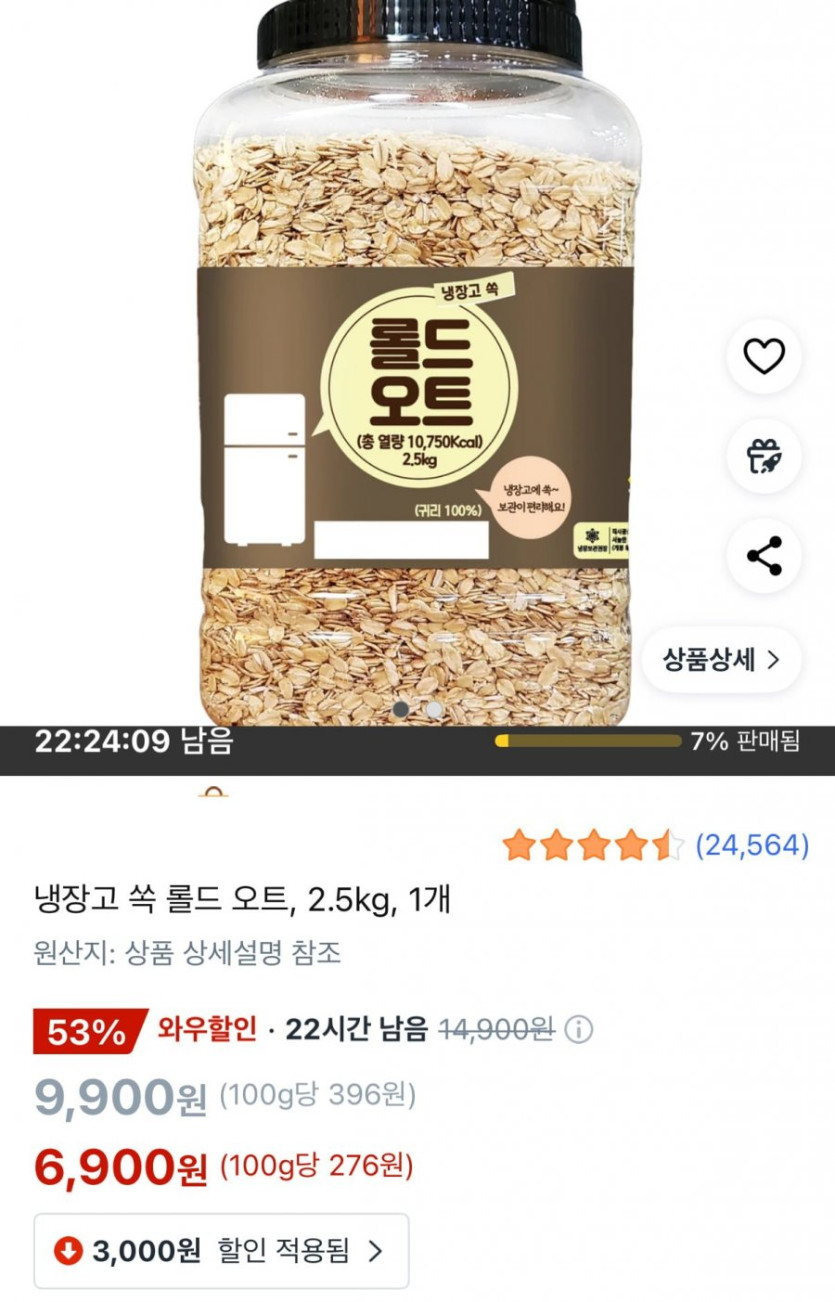Open 상품상세 product details
835x1302 pixels.
tap(721, 660)
